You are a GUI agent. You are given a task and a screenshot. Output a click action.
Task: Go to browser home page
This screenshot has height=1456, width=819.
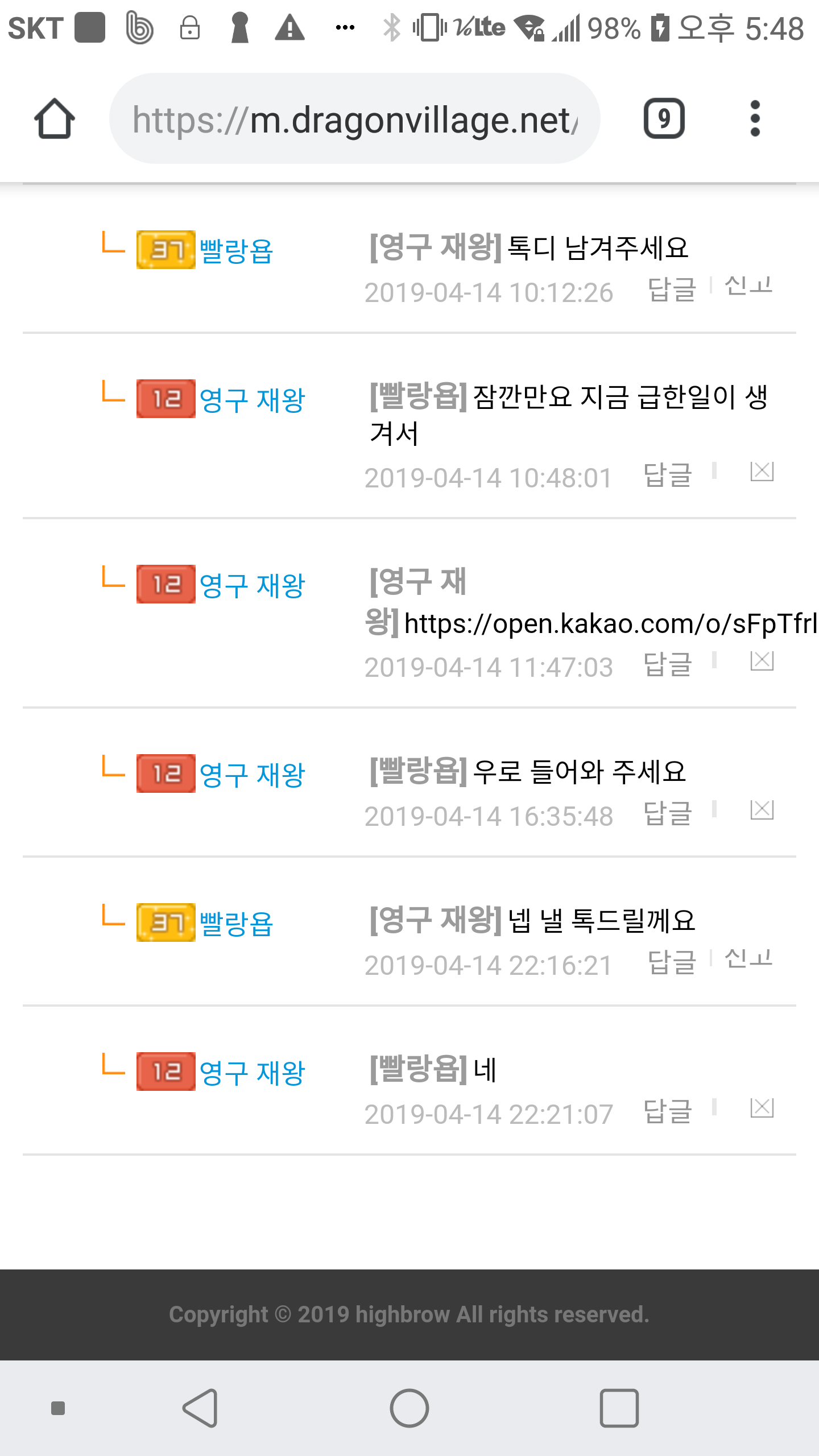(x=54, y=119)
